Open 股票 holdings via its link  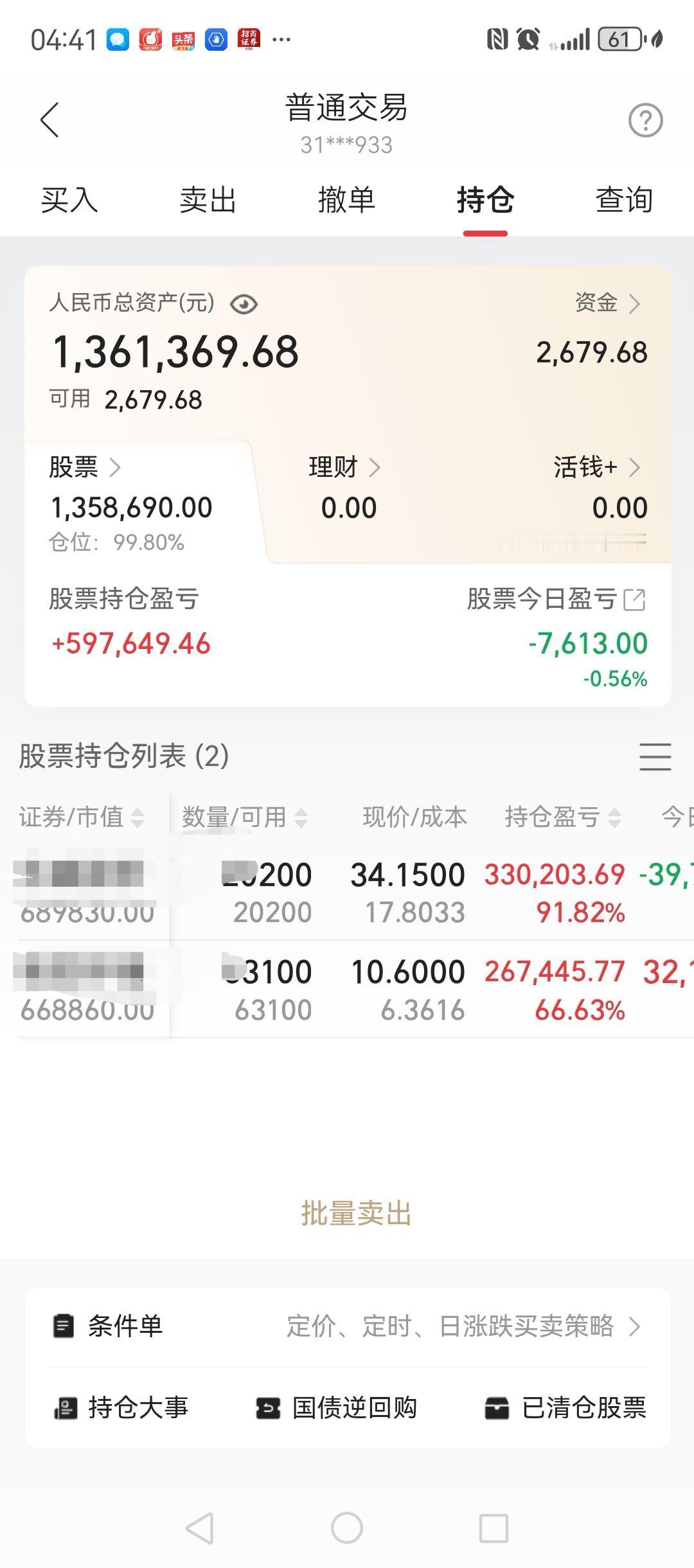pos(116,467)
